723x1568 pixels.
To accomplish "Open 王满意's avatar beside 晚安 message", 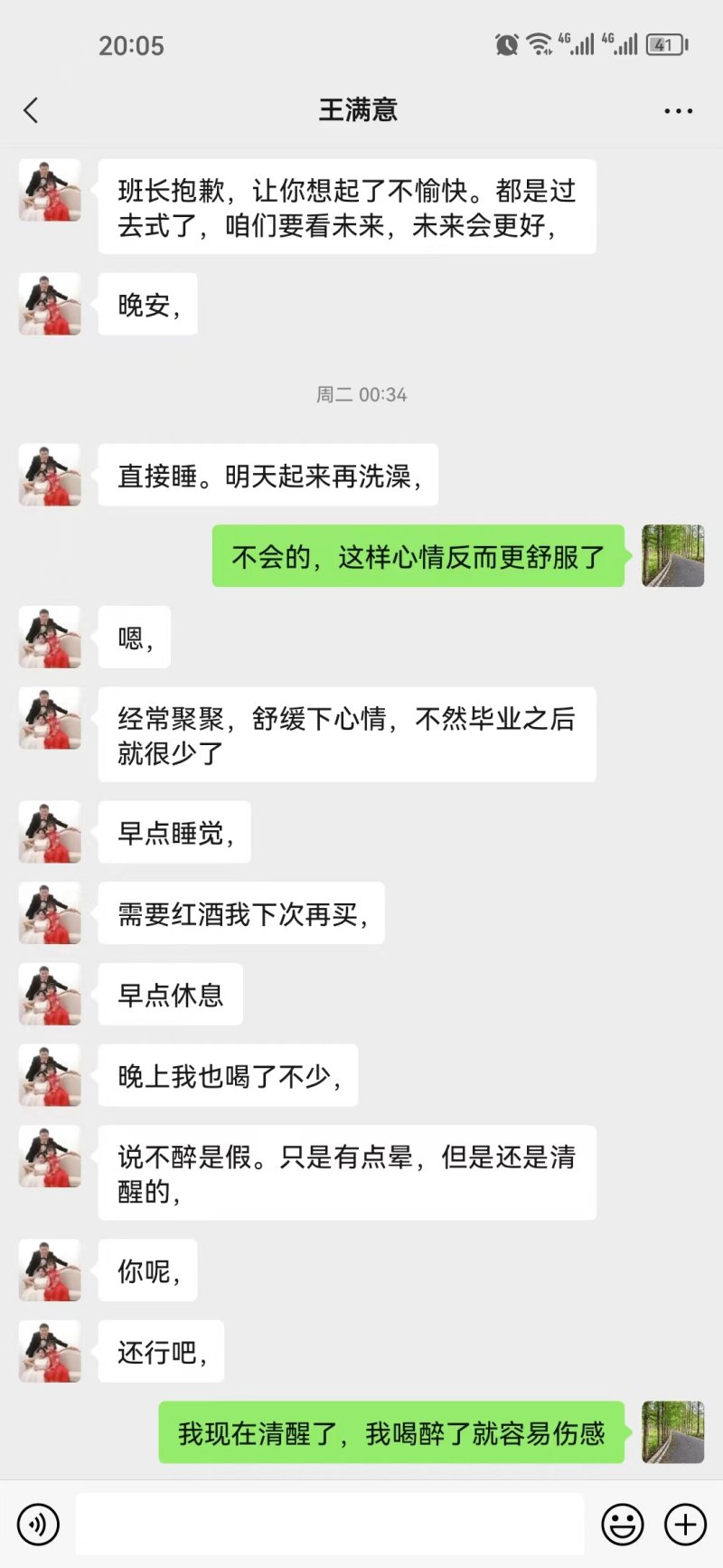I will pyautogui.click(x=50, y=305).
